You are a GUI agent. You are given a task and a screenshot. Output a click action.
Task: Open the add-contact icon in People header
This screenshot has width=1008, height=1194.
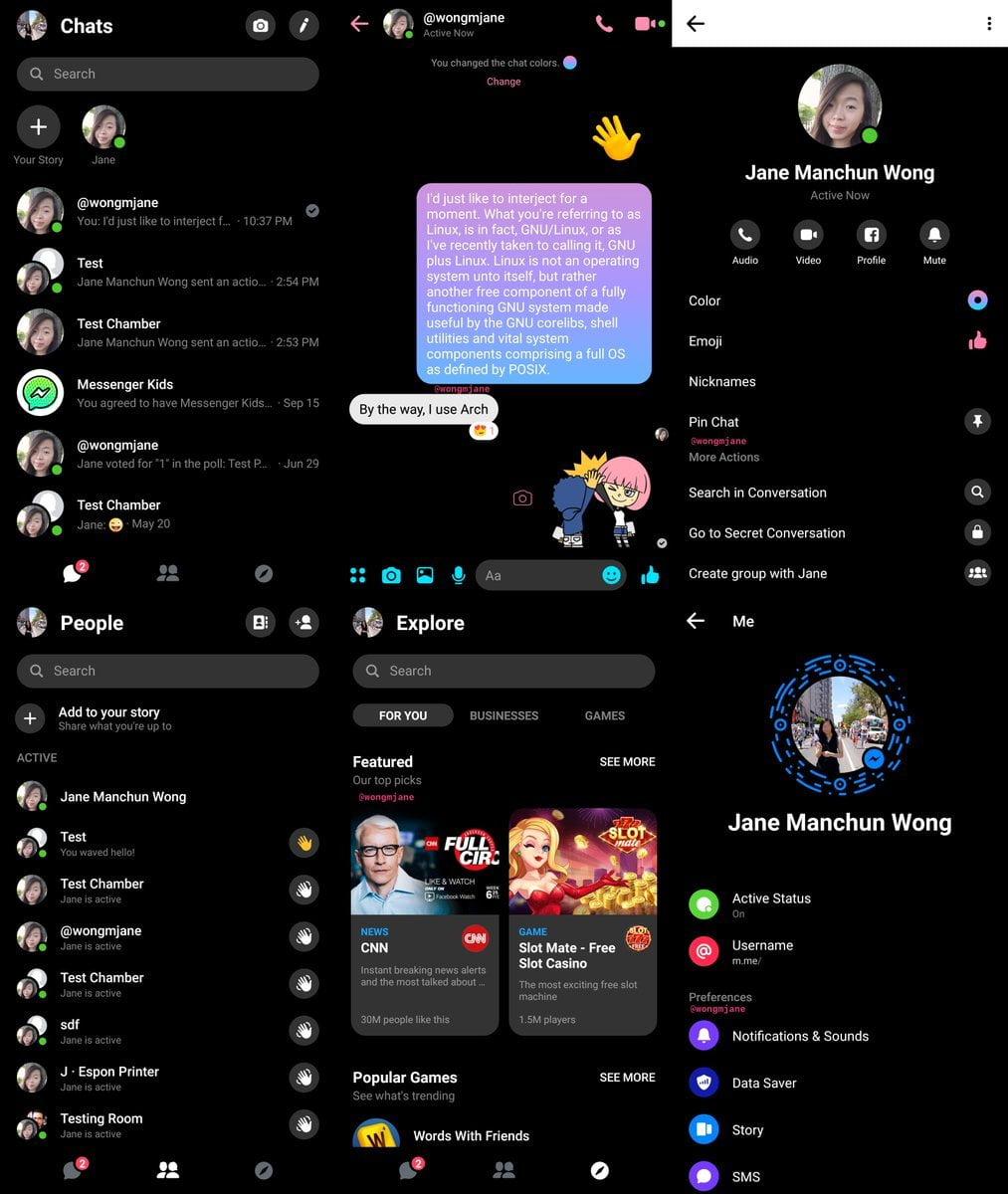coord(303,622)
